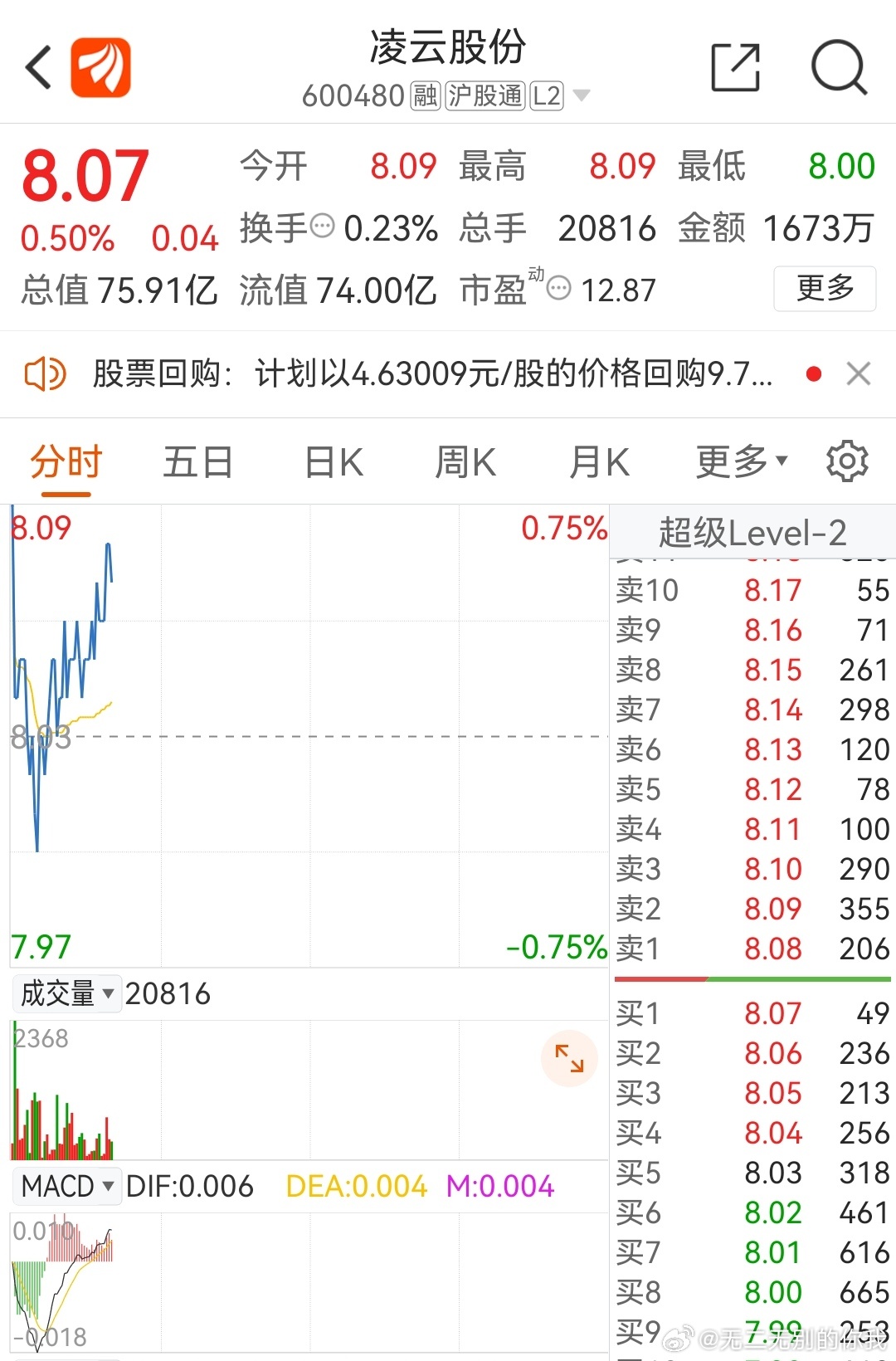Open the 股票回购 announcement banner
Image resolution: width=896 pixels, height=1361 pixels.
click(431, 374)
